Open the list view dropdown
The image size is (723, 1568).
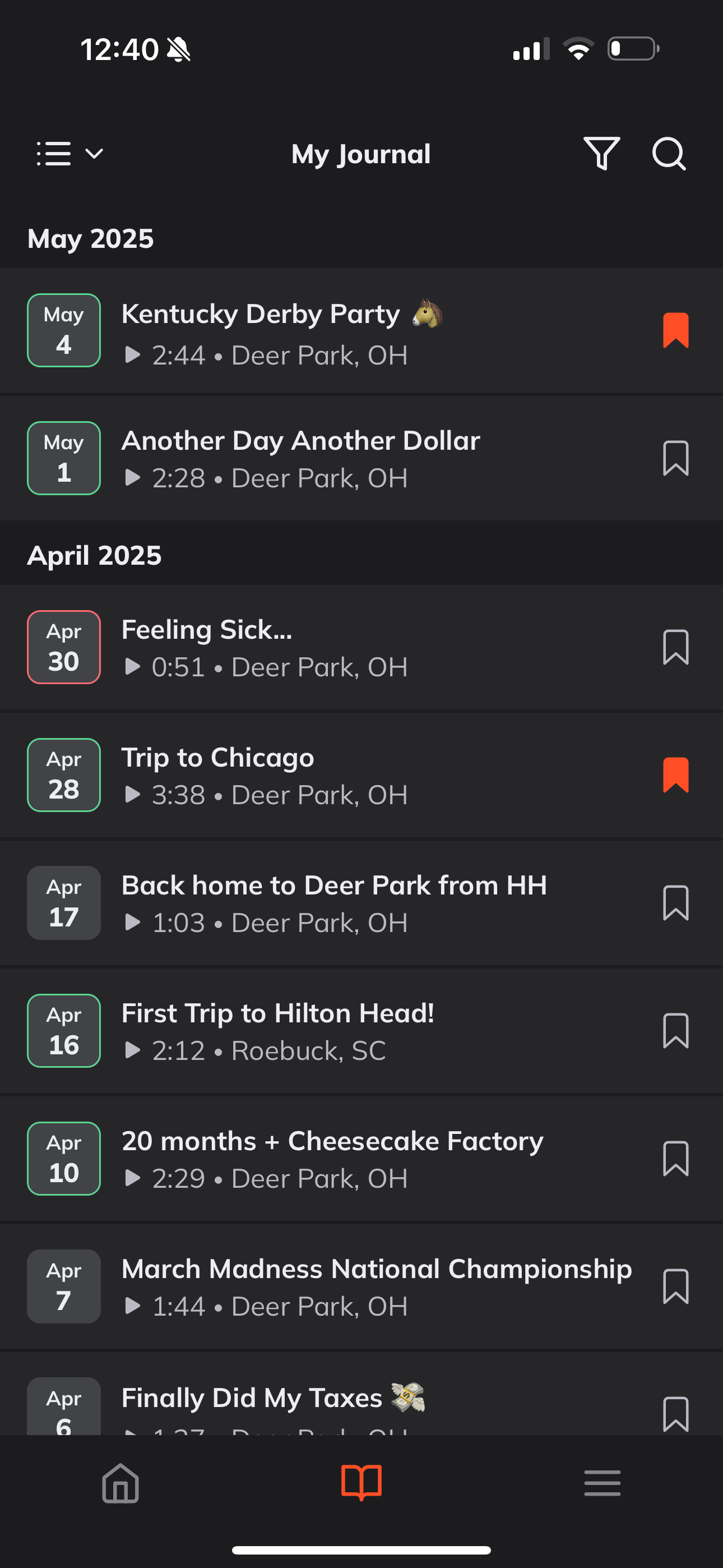tap(70, 154)
